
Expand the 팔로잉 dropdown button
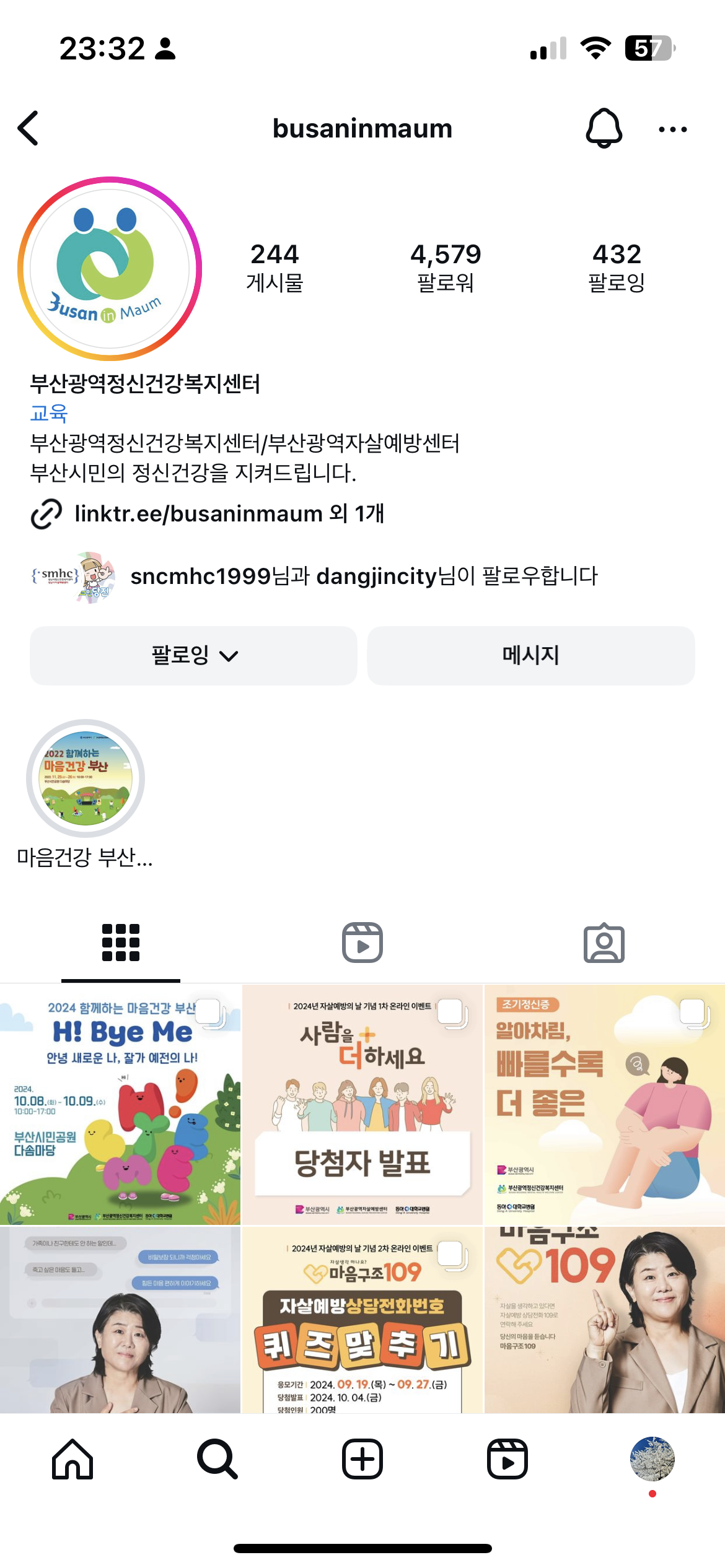coord(193,655)
